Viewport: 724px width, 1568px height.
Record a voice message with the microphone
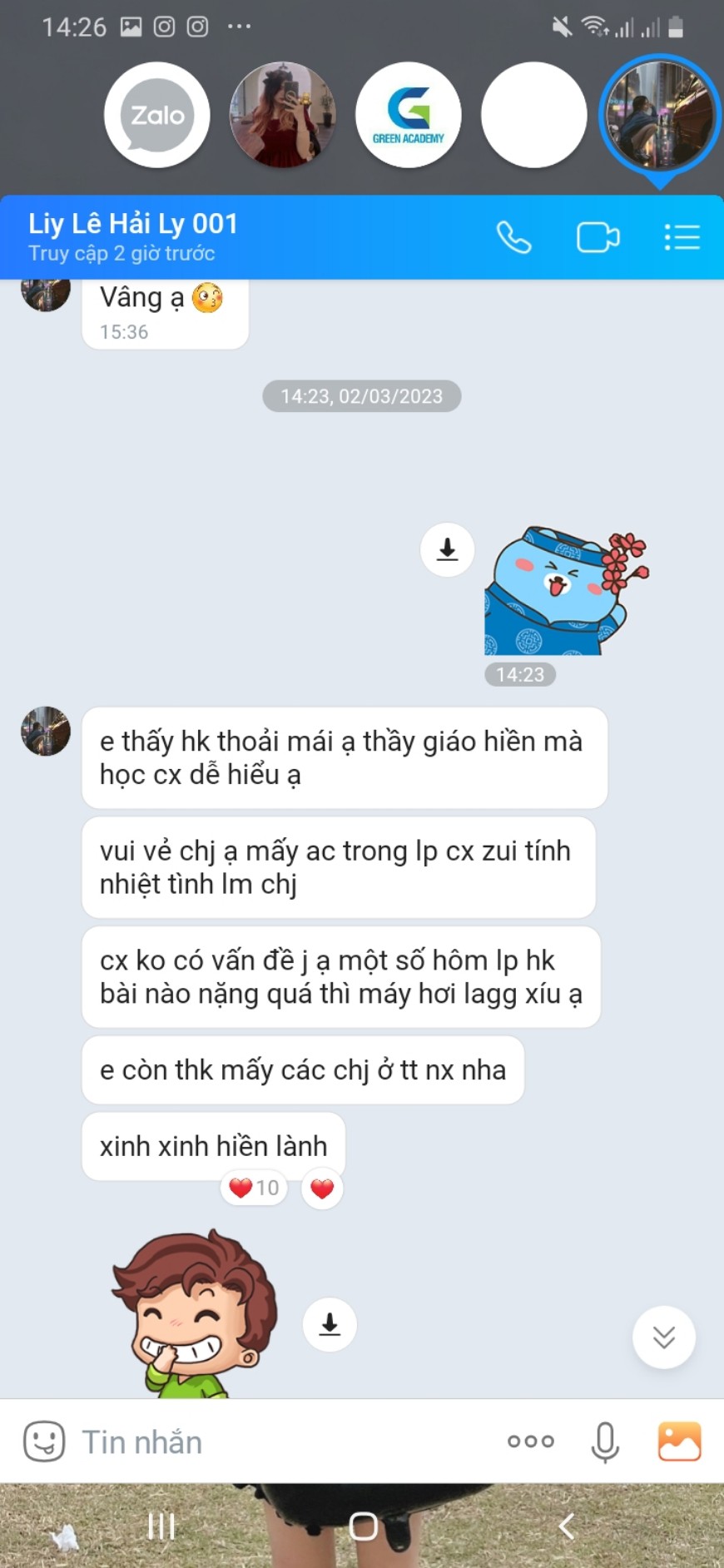[605, 1441]
